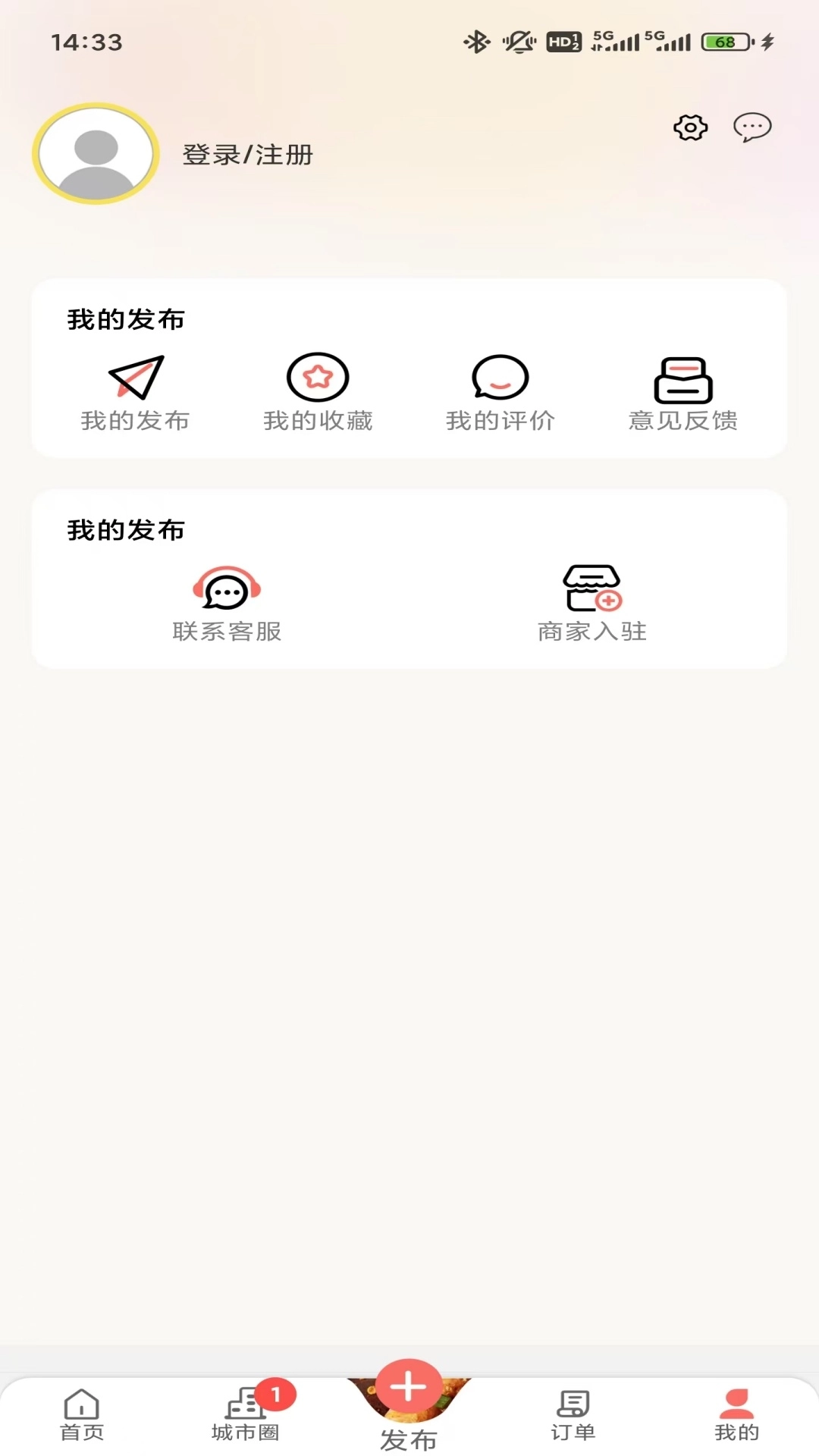Viewport: 819px width, 1456px height.
Task: Tap the 城市圈 icon with notification badge
Action: pyautogui.click(x=245, y=1408)
